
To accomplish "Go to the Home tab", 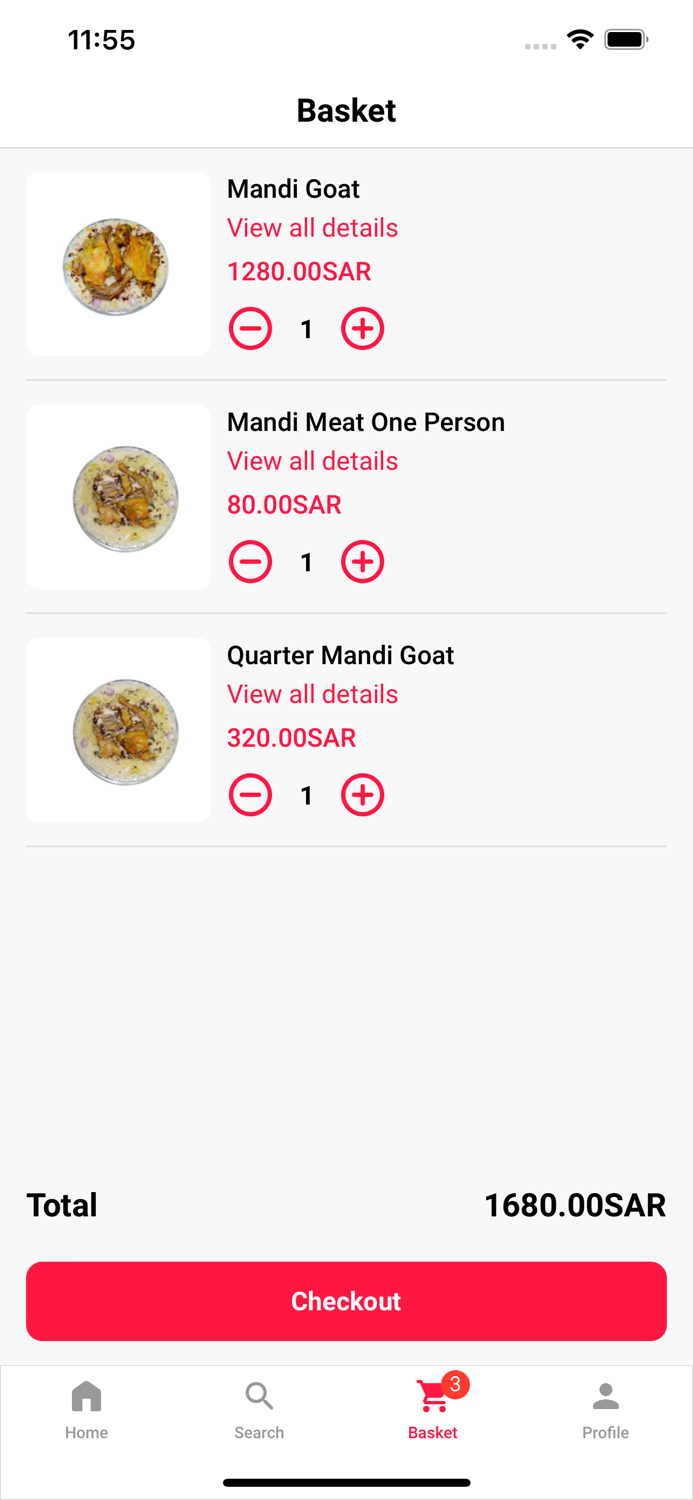I will point(87,1409).
